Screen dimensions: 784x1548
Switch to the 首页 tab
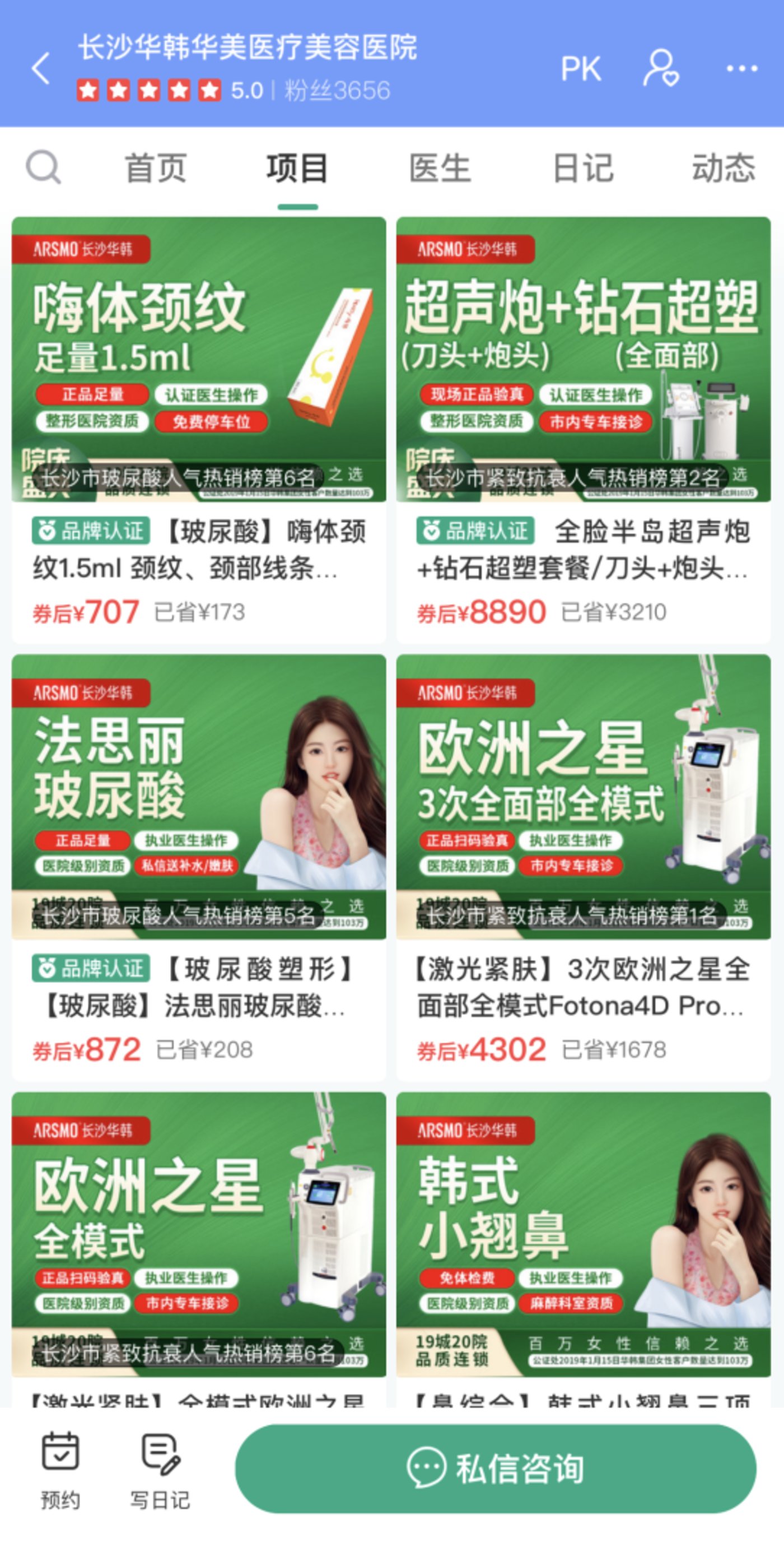coord(156,168)
